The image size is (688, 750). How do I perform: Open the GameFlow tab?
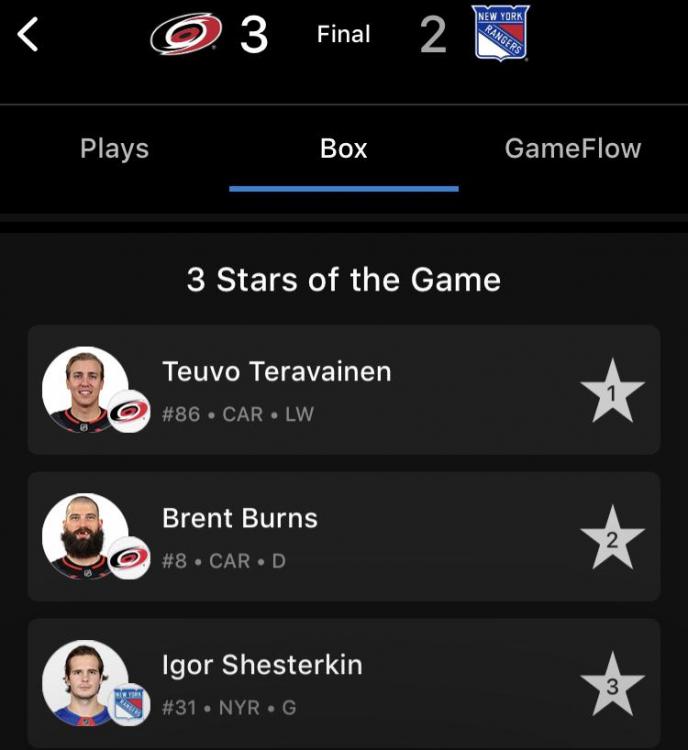point(572,149)
